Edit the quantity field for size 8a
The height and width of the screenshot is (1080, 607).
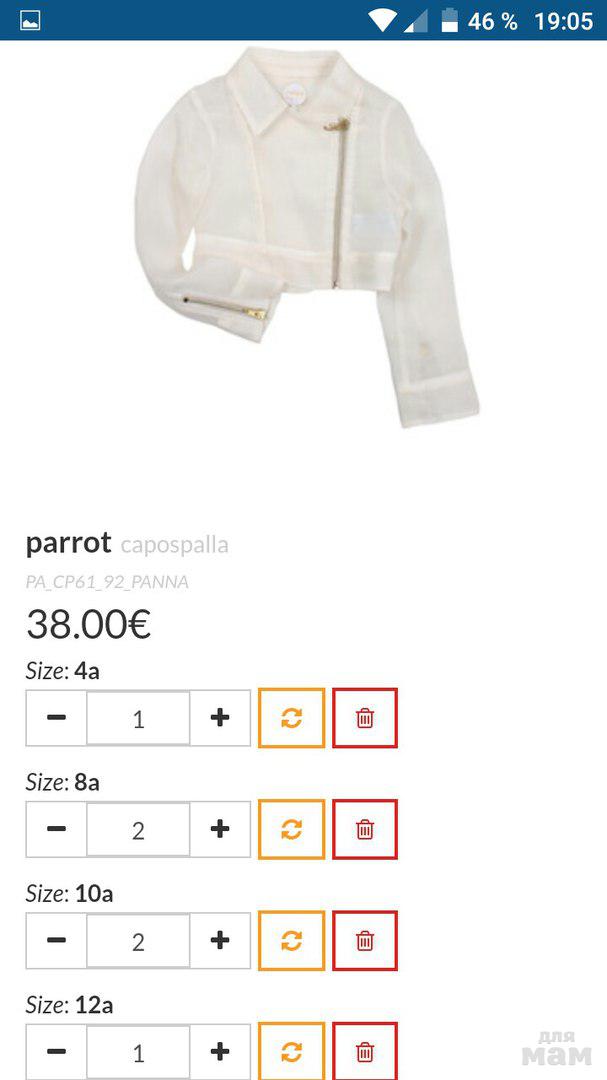(x=138, y=829)
